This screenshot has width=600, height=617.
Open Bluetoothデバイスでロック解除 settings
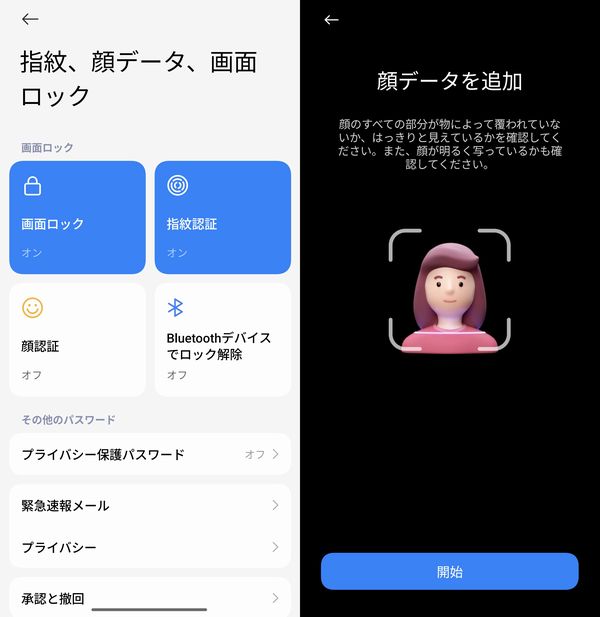[x=222, y=340]
